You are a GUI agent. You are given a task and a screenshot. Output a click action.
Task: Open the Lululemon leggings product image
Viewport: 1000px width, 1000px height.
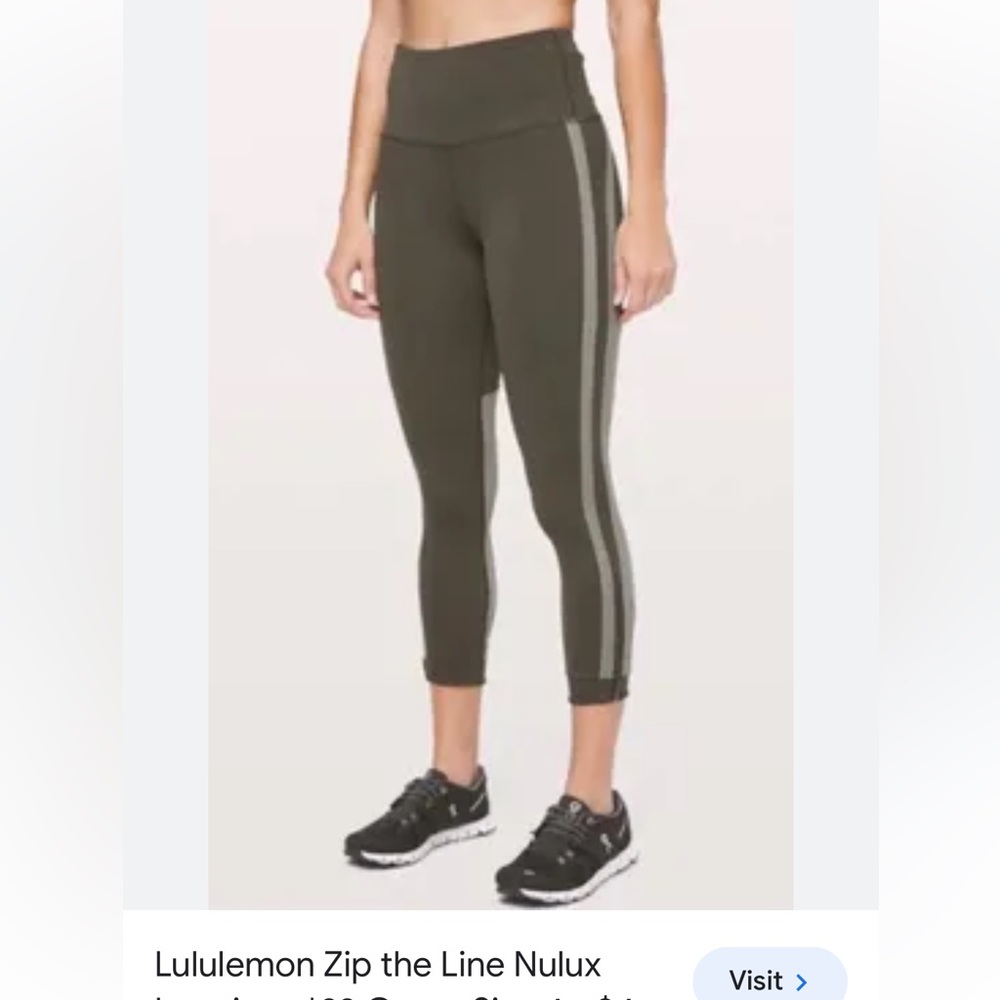tap(500, 450)
